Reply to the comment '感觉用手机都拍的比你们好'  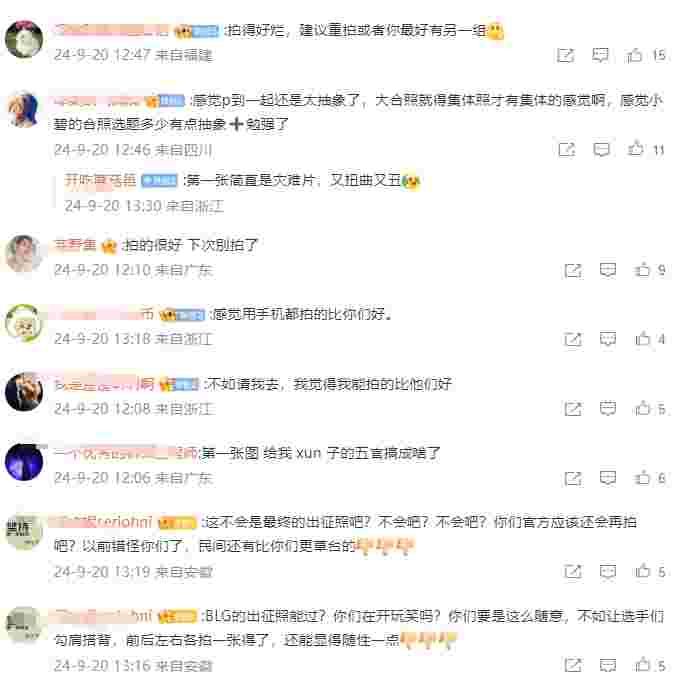click(608, 339)
